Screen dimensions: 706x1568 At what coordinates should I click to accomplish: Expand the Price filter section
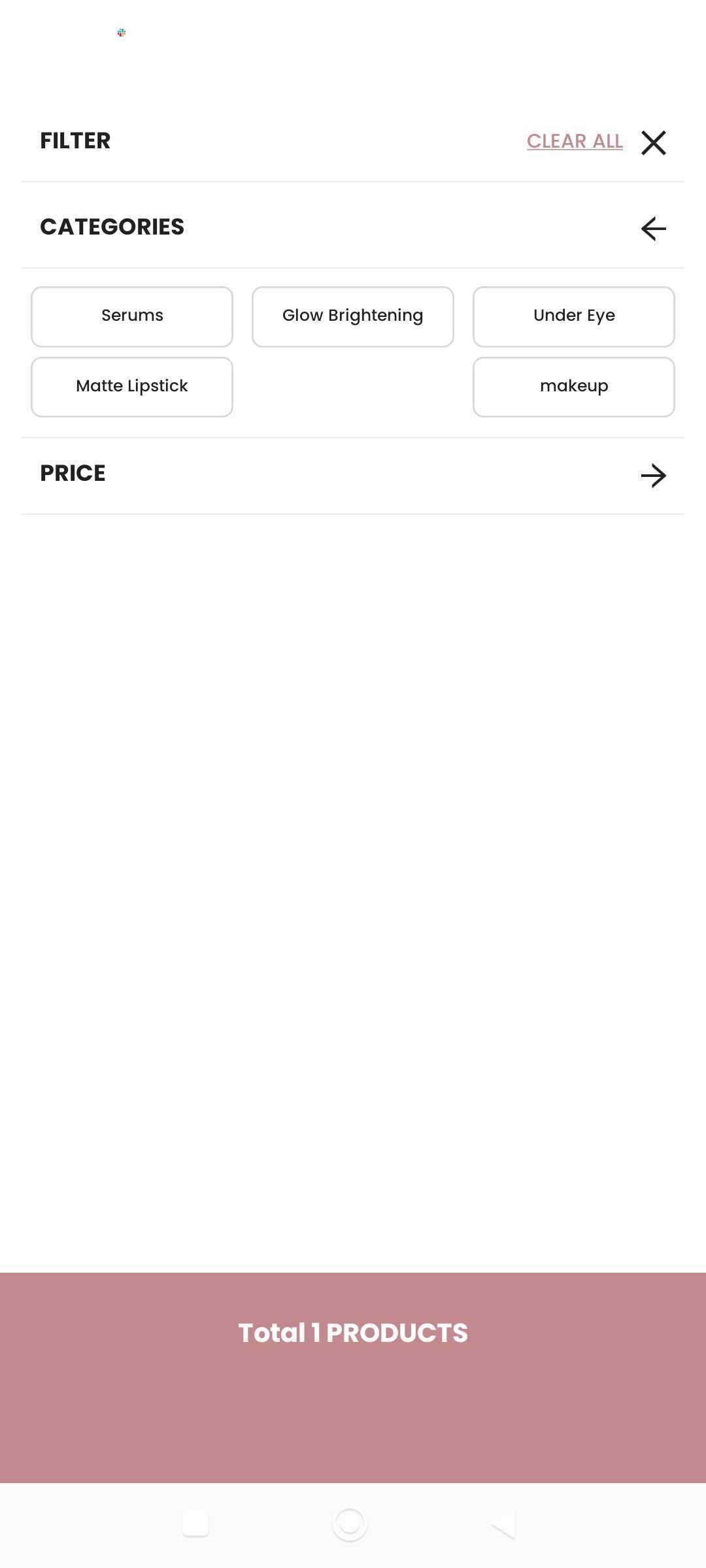pyautogui.click(x=653, y=475)
